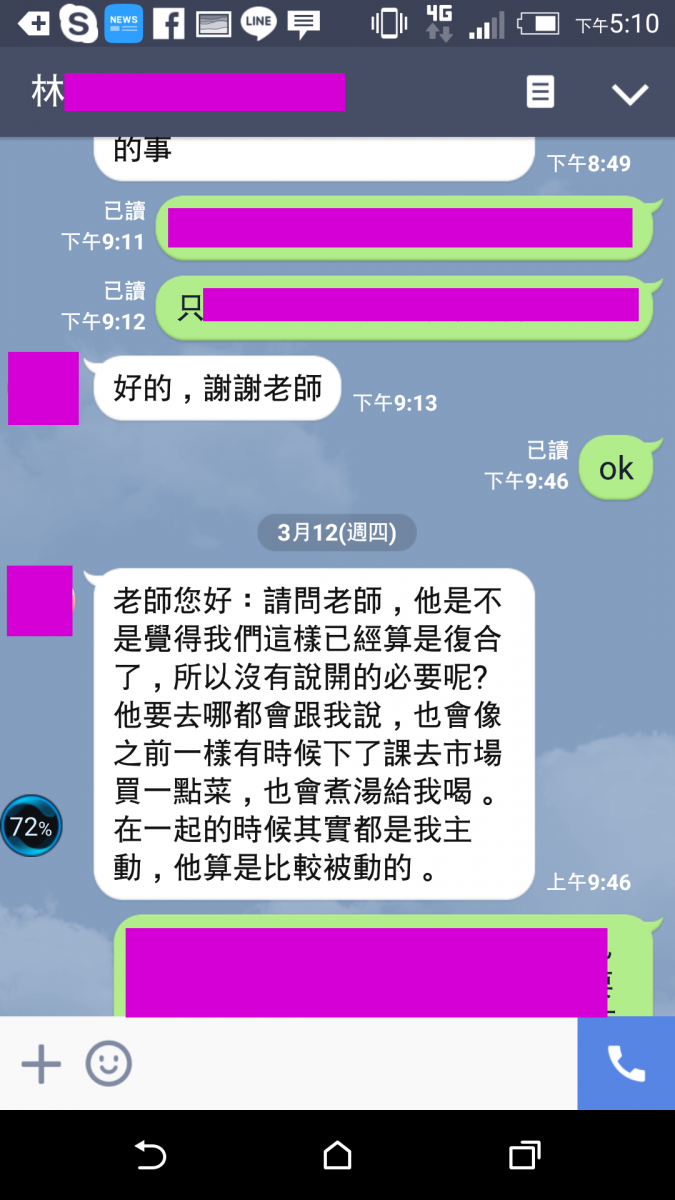Open sender's avatar next to 好的，謝謝老師

click(x=43, y=388)
